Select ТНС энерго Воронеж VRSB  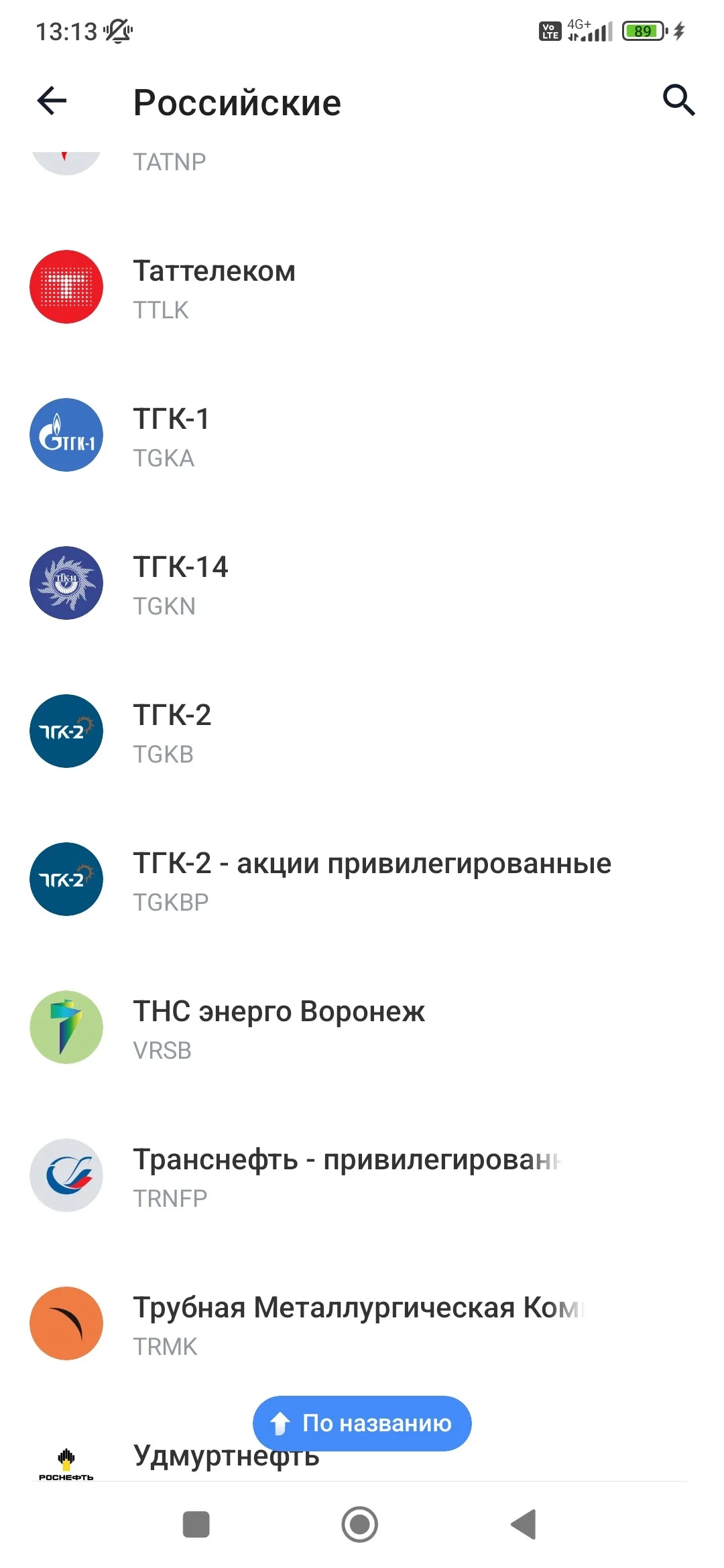coord(362,1028)
